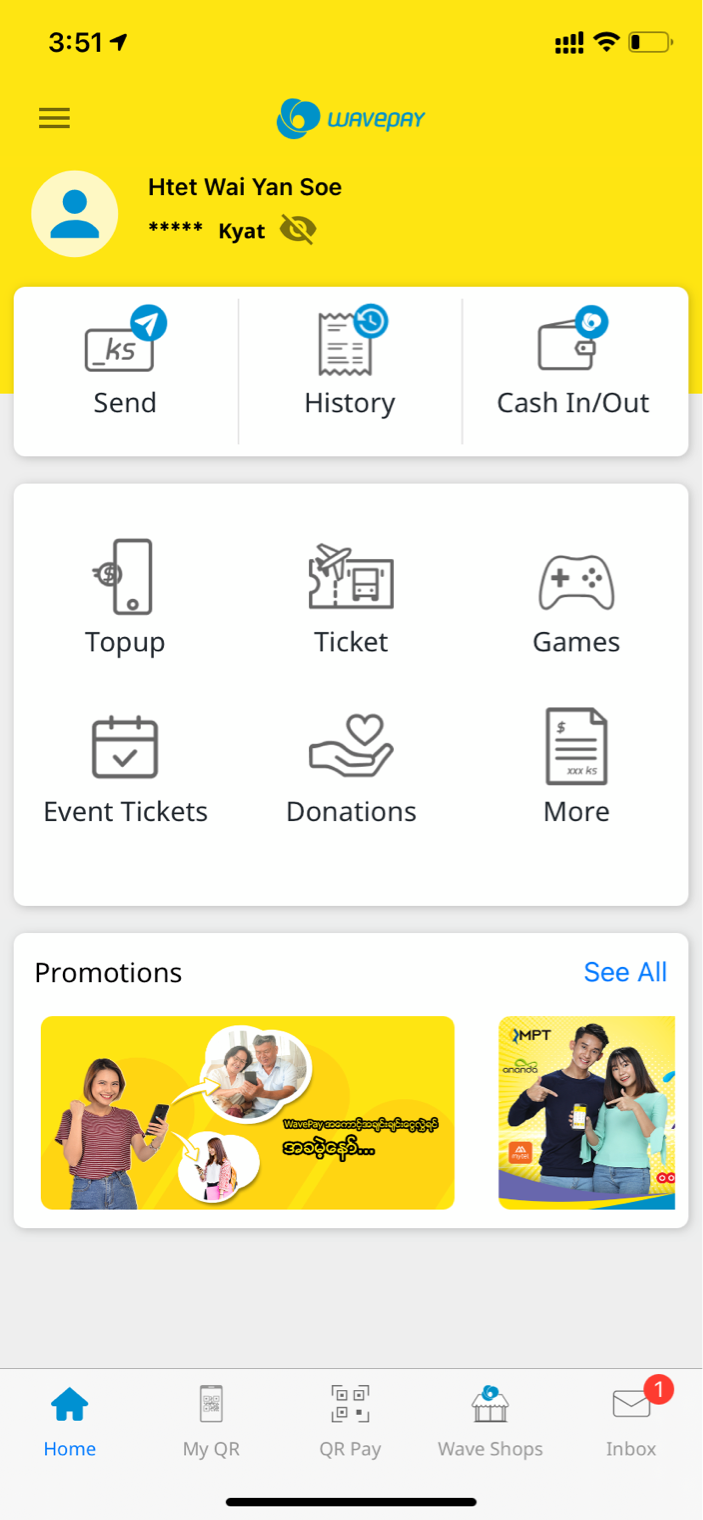See All promotions
703x1520 pixels.
pos(625,972)
